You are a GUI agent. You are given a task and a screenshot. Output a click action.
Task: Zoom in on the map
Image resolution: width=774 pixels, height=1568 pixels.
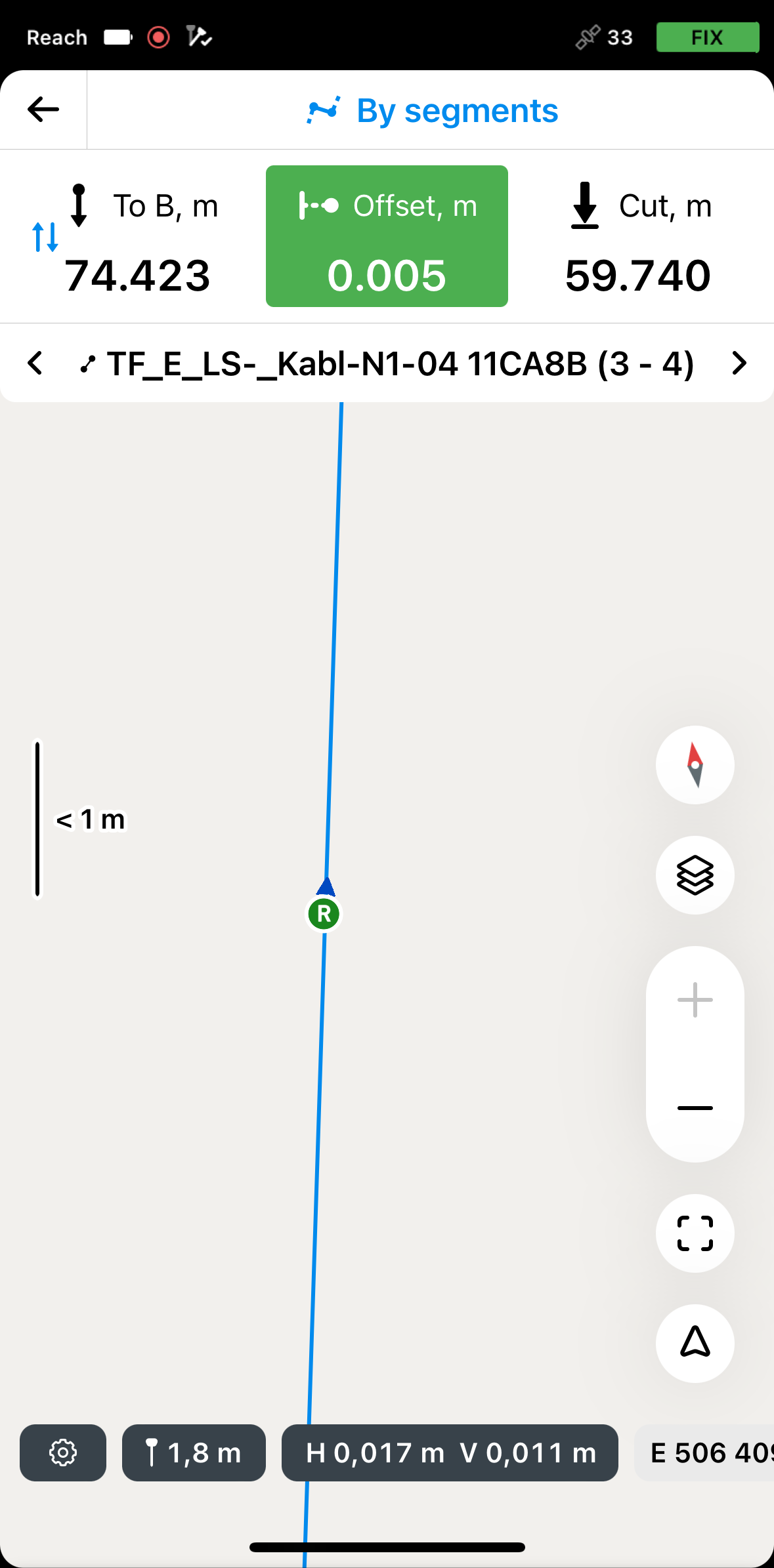[x=695, y=1001]
